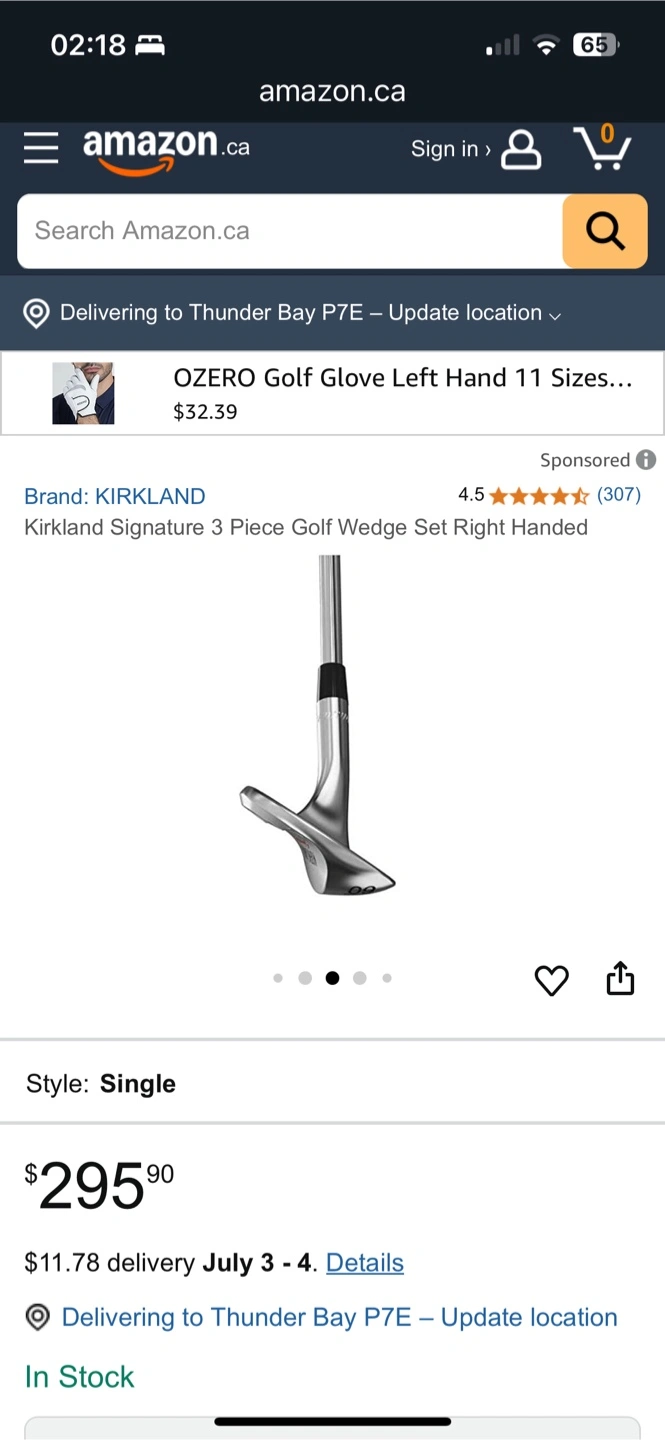The height and width of the screenshot is (1440, 665).
Task: Open the hamburger menu
Action: pos(41,148)
